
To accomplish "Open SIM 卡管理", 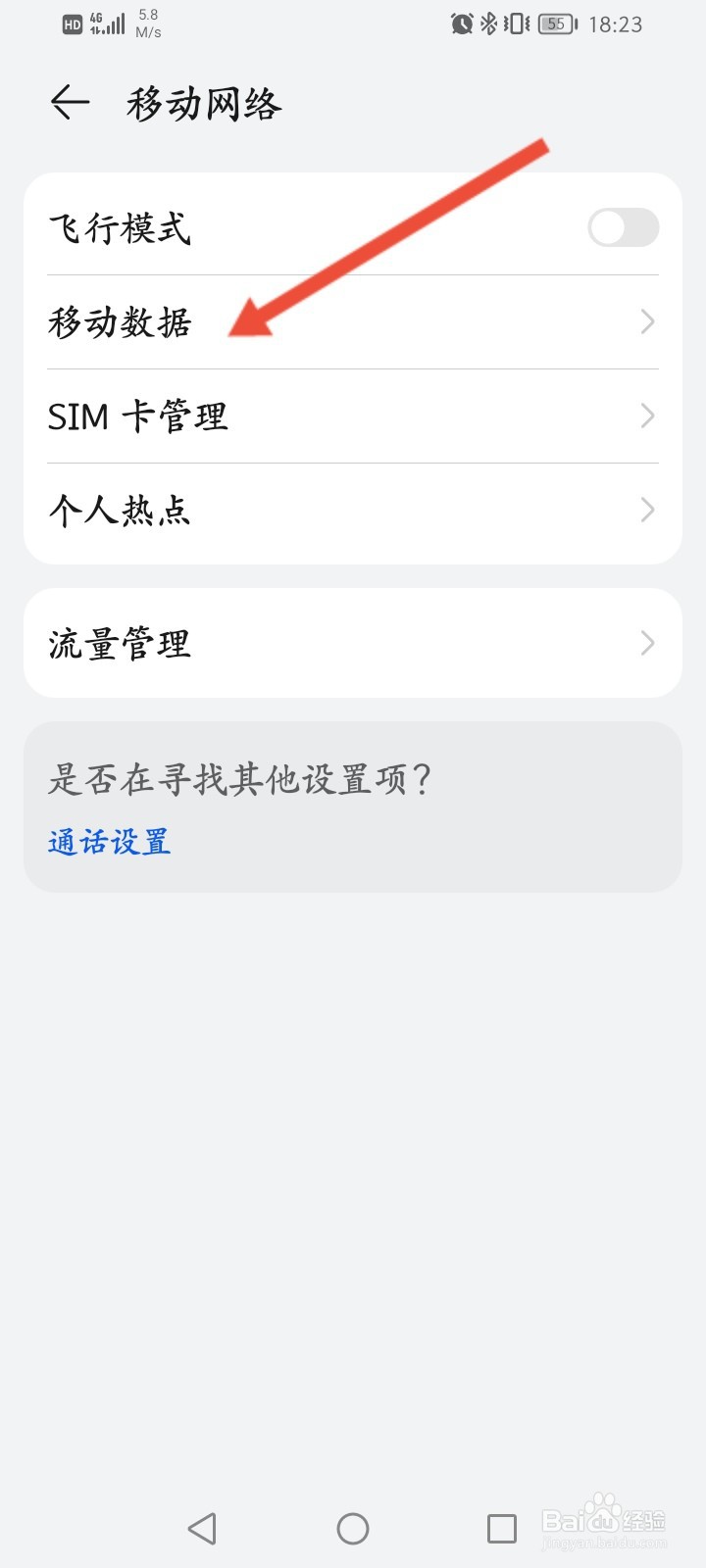I will coord(353,416).
